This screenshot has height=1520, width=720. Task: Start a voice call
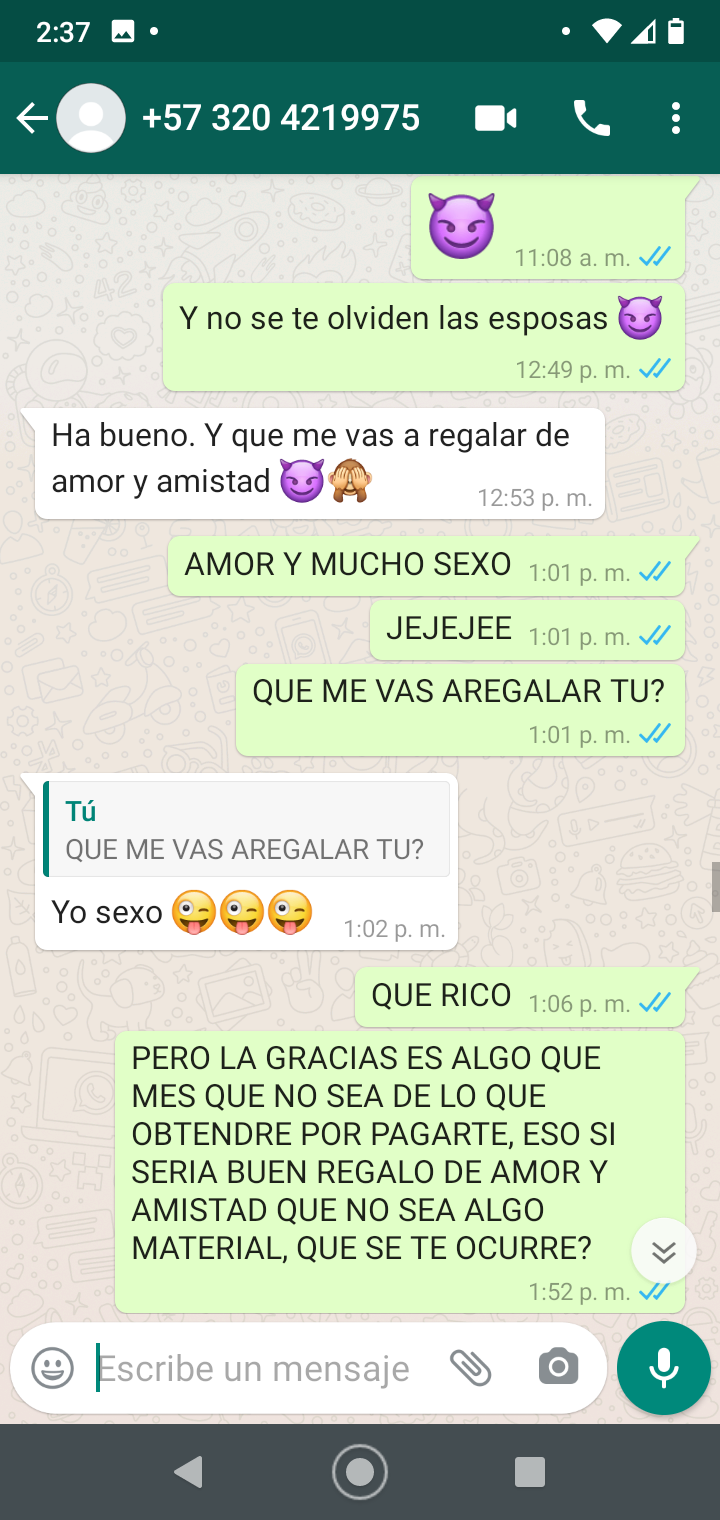(x=591, y=119)
